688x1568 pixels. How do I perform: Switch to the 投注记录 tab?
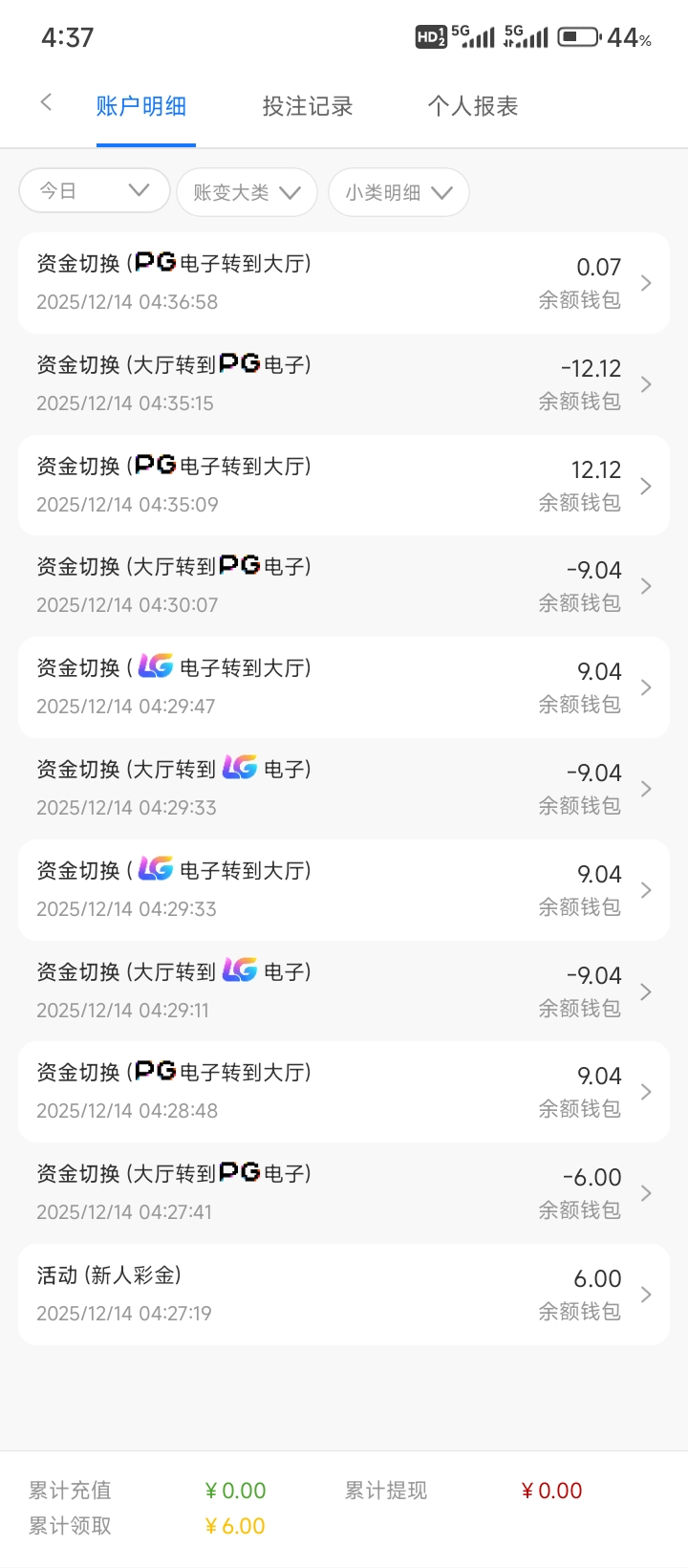308,106
